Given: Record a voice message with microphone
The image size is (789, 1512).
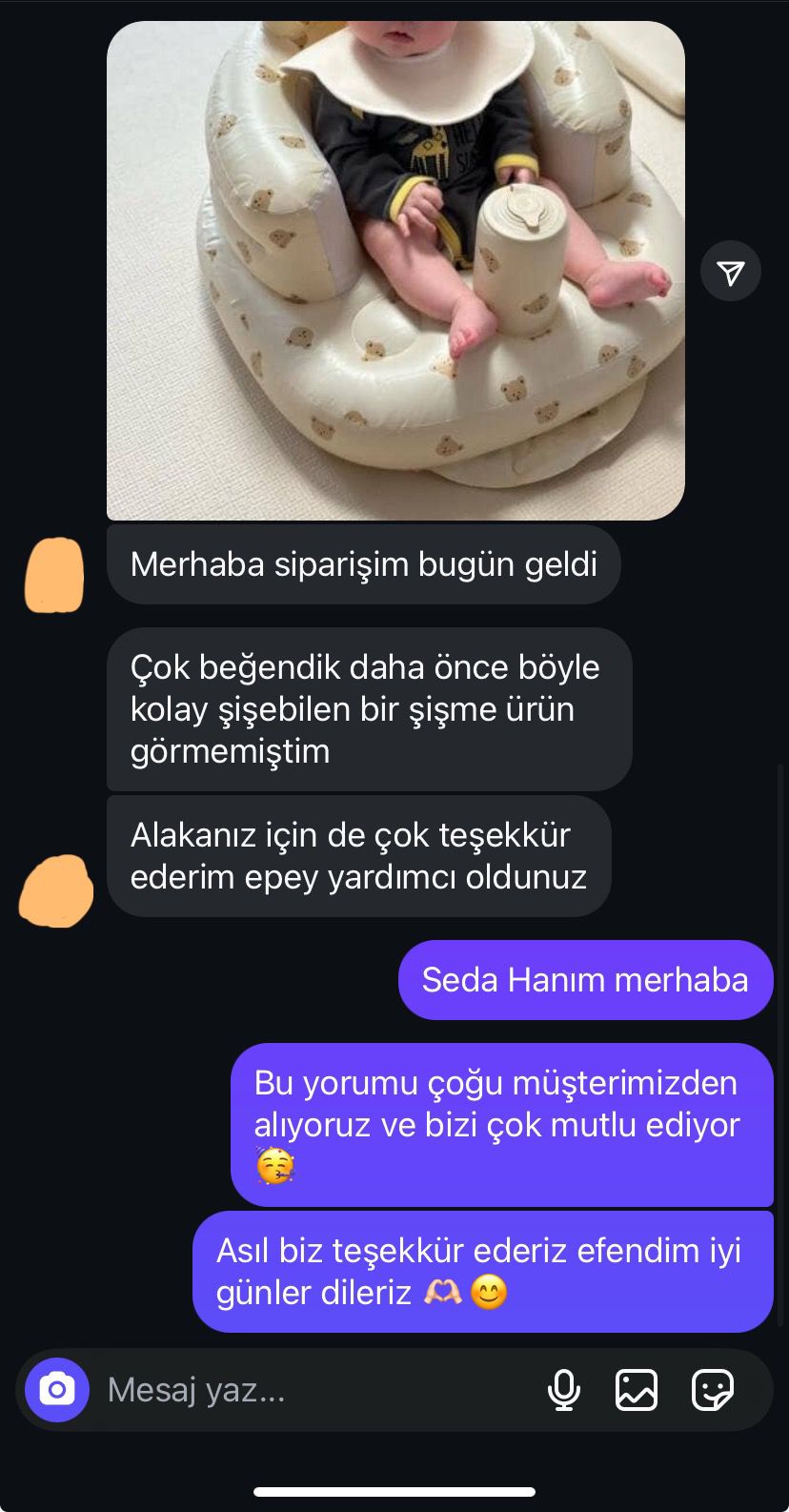Looking at the screenshot, I should pos(564,1390).
